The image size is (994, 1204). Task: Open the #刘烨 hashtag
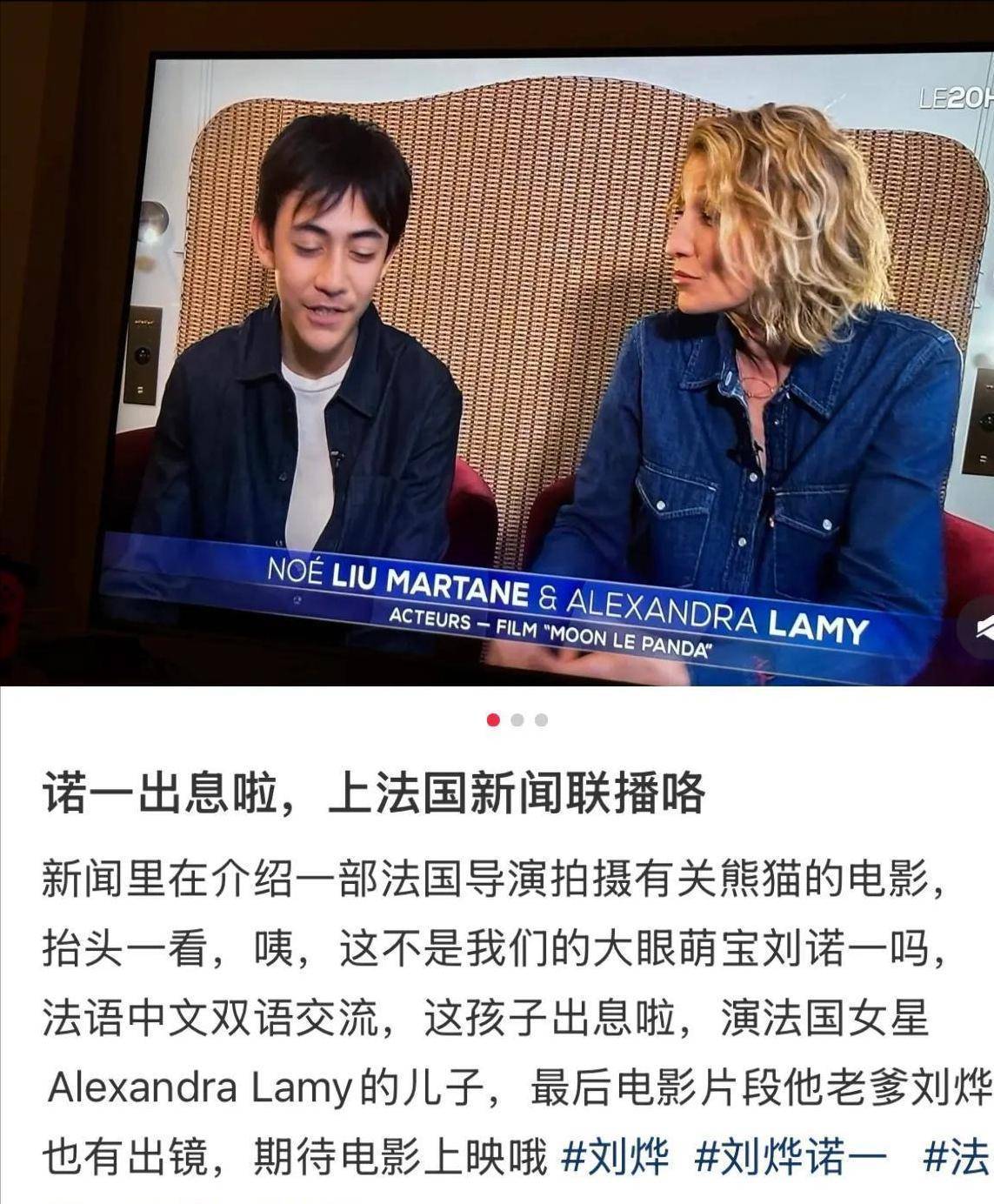(x=616, y=1158)
